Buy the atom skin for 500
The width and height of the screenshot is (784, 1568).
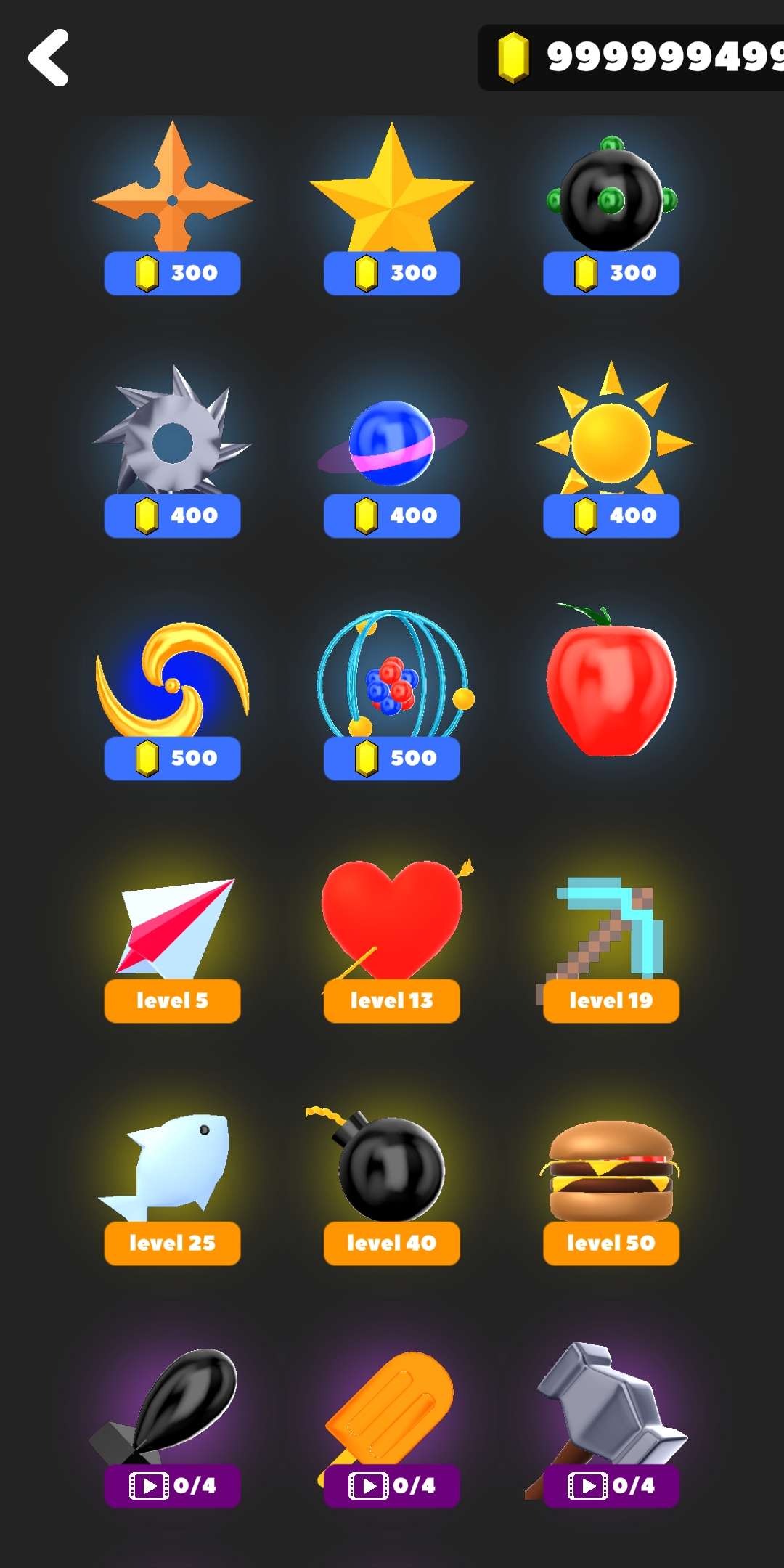[391, 758]
